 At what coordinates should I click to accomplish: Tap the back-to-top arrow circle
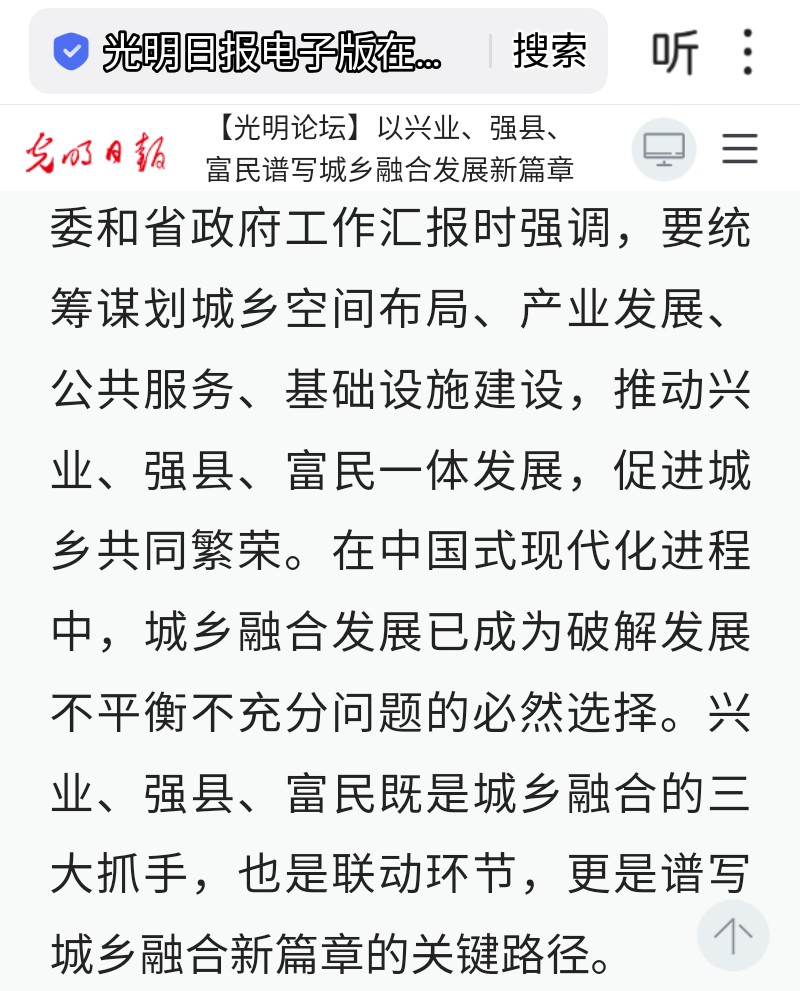click(734, 935)
